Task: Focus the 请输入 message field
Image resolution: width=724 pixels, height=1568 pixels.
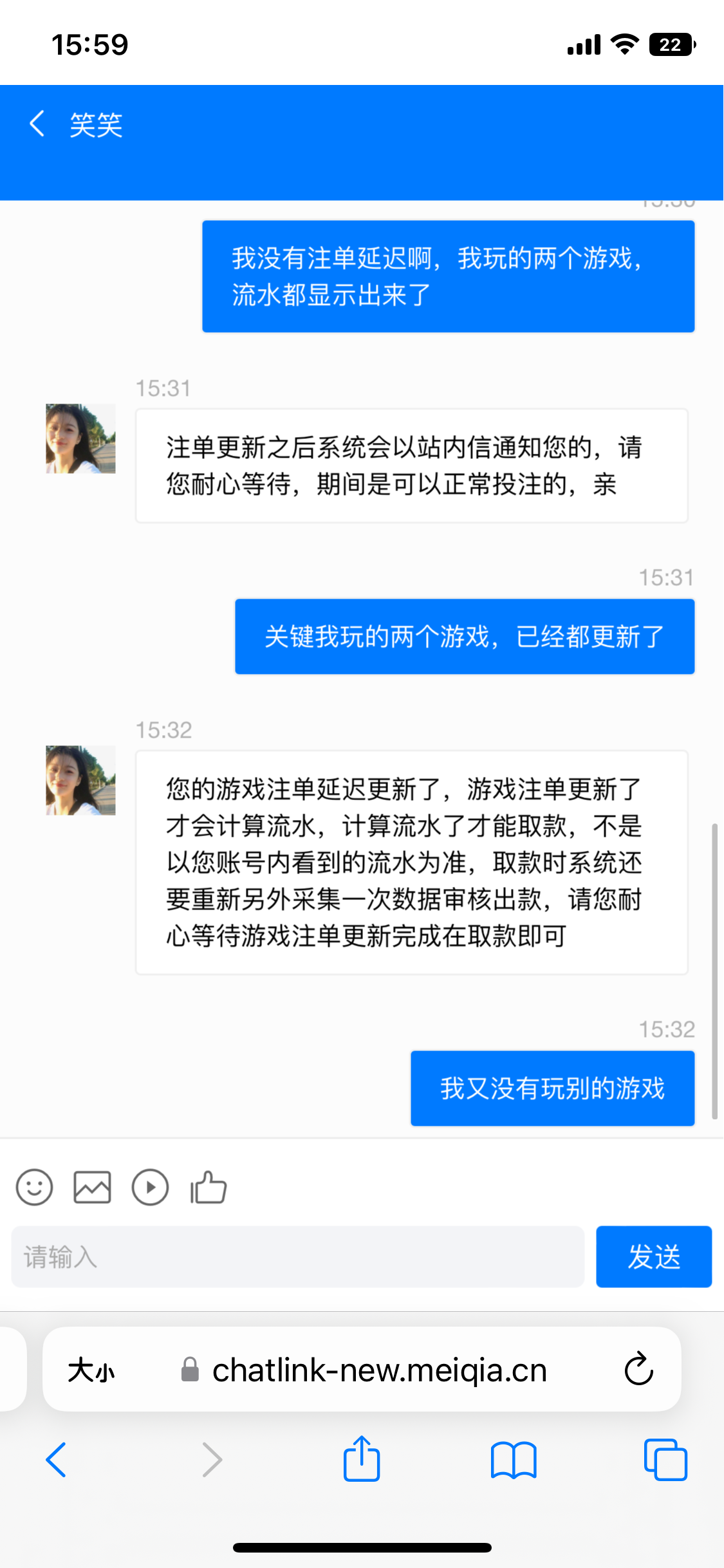Action: 297,1256
